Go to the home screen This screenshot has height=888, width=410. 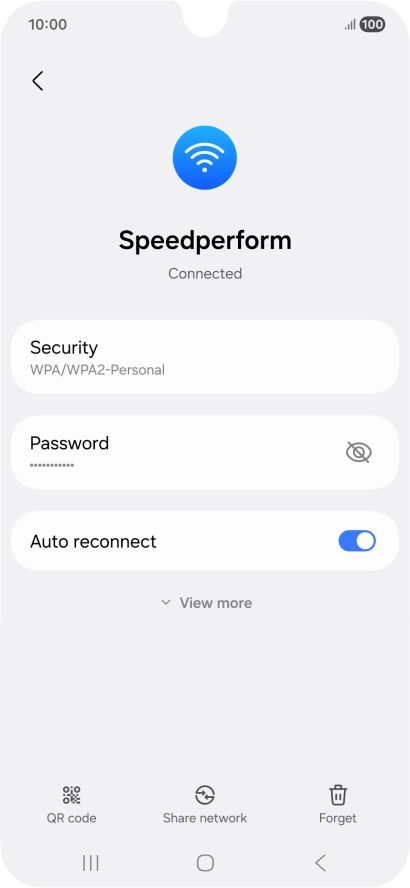coord(205,863)
